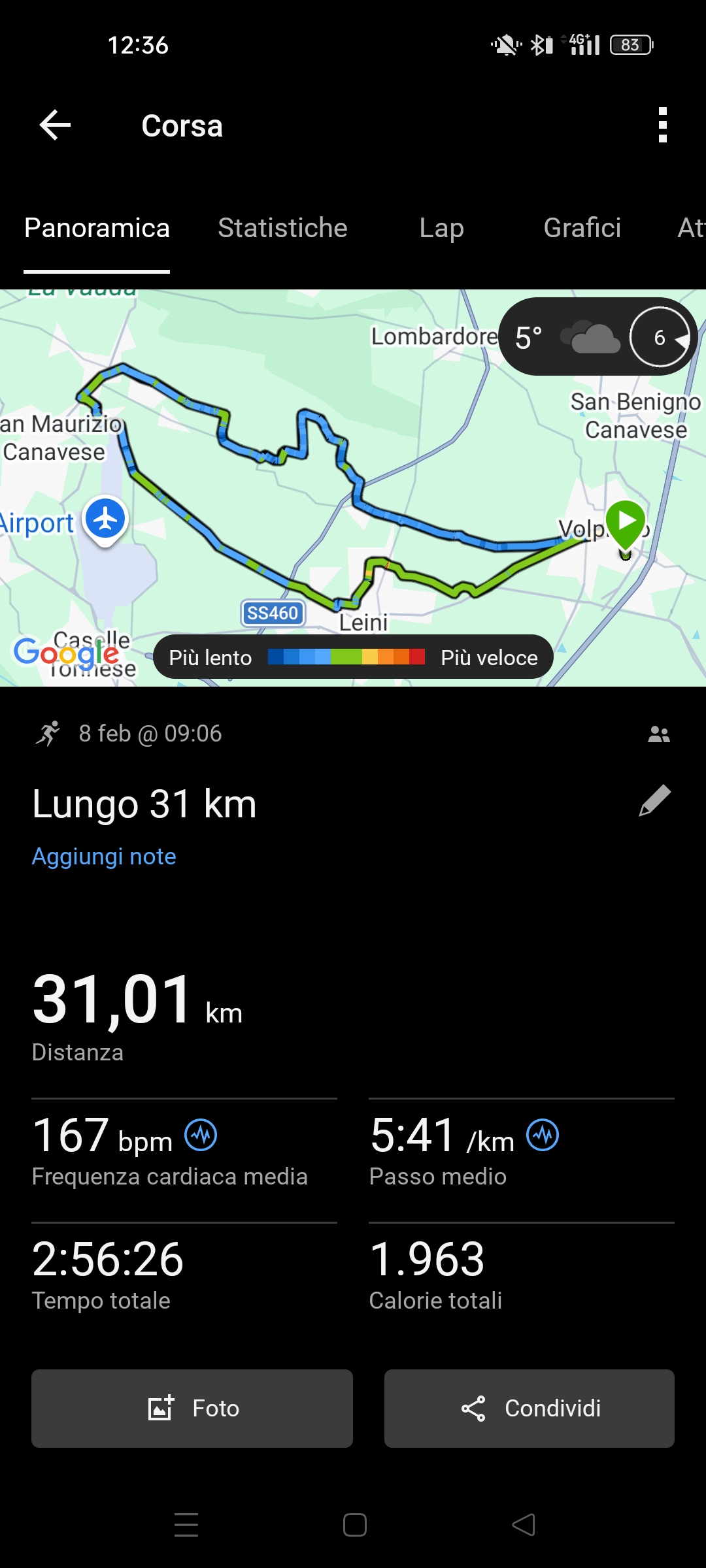706x1568 pixels.
Task: View the Grafici tab
Action: point(582,228)
